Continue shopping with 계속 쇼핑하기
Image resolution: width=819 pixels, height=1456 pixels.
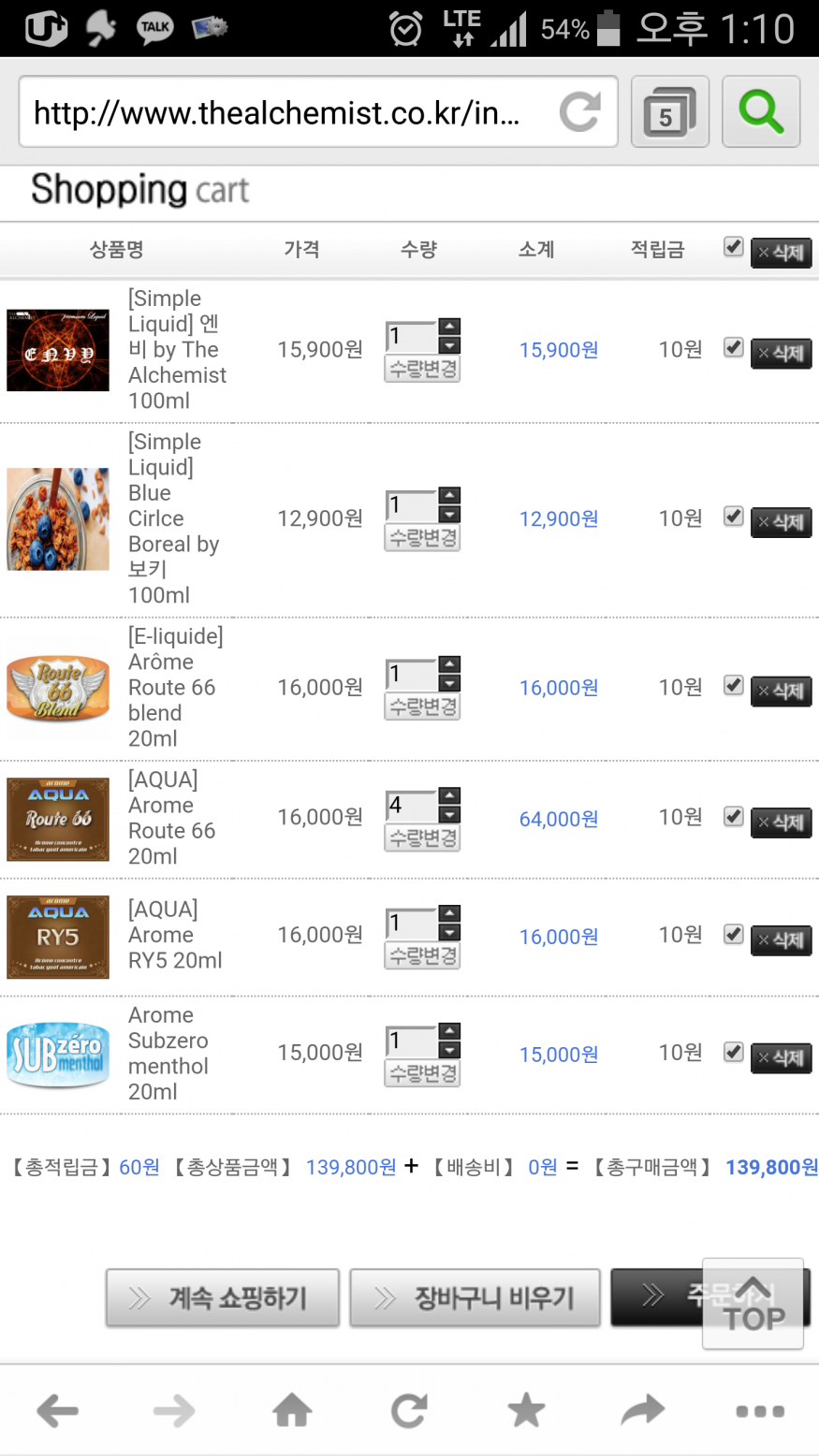coord(223,1298)
